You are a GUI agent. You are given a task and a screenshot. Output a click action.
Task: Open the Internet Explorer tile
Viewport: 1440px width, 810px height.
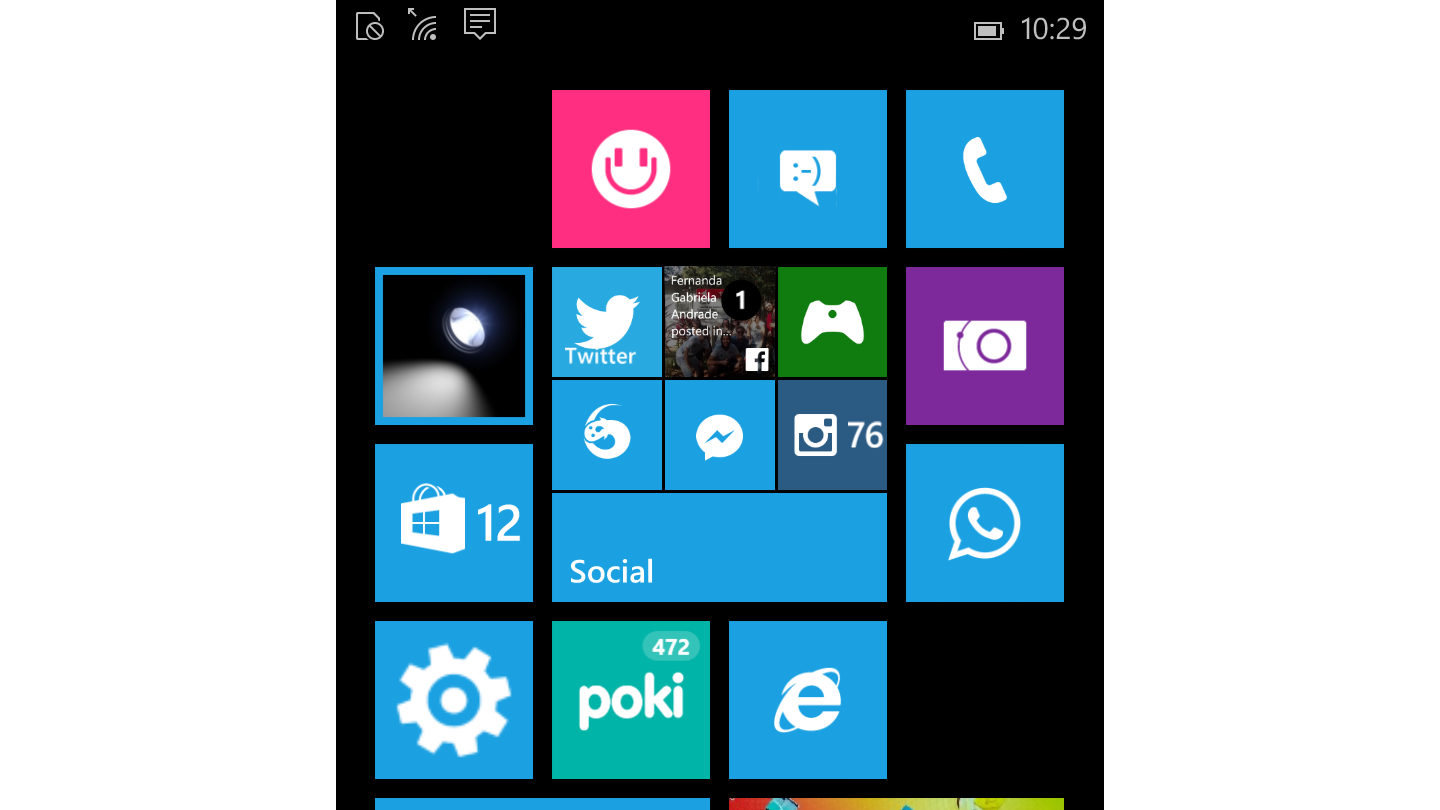point(807,700)
